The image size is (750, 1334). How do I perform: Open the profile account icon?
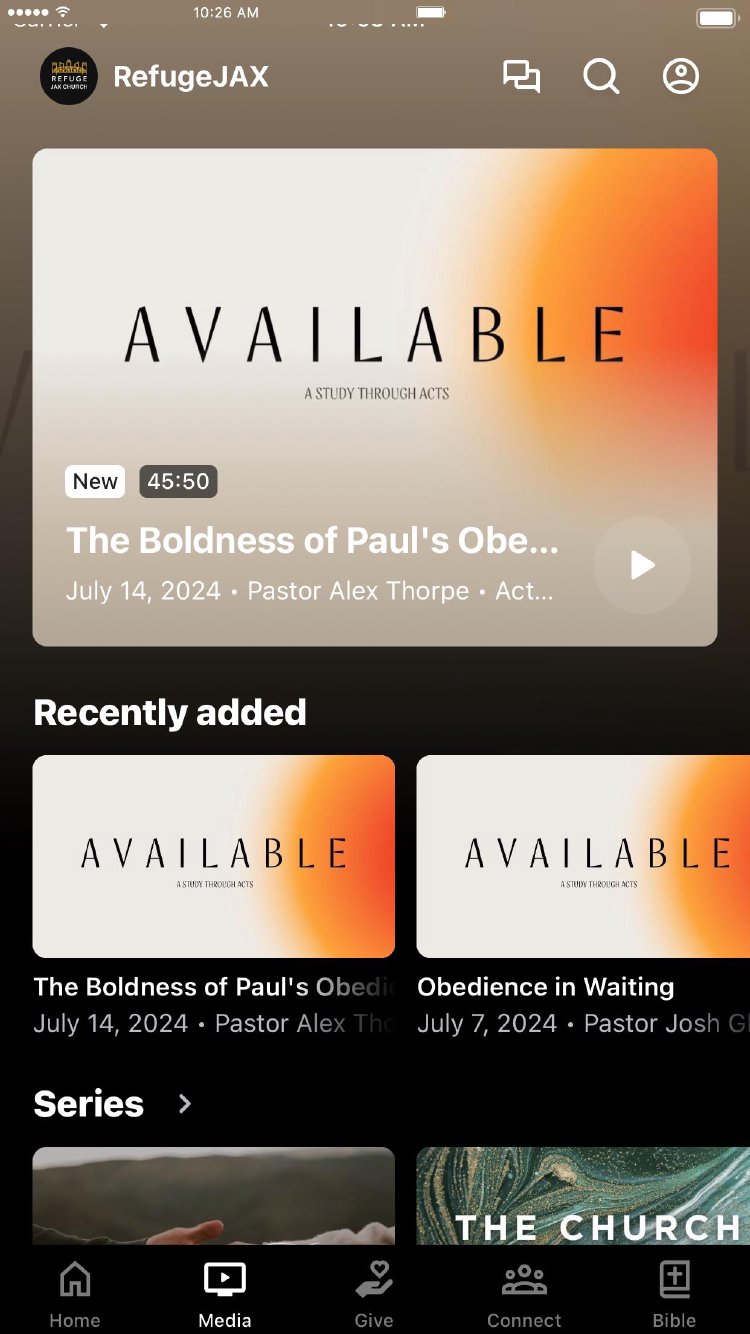[x=681, y=77]
